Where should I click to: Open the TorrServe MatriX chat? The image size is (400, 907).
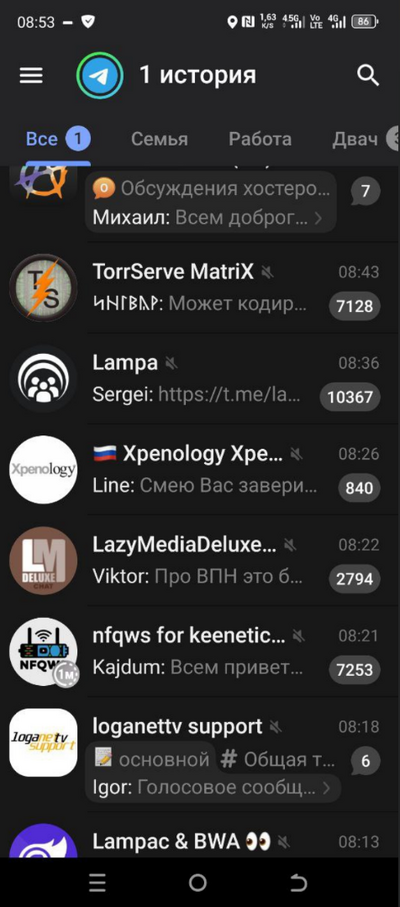[200, 288]
